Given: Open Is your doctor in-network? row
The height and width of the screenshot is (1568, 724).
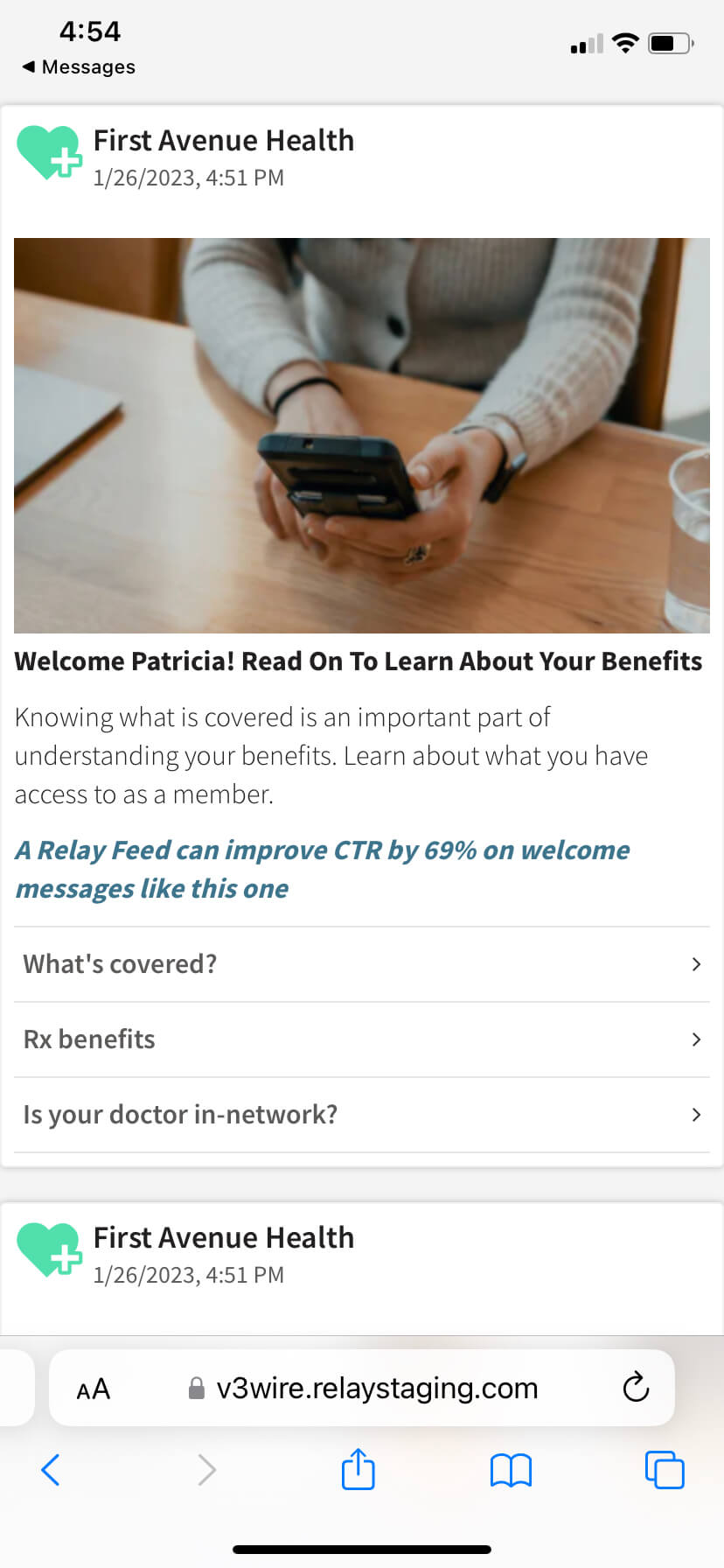Looking at the screenshot, I should [361, 1115].
